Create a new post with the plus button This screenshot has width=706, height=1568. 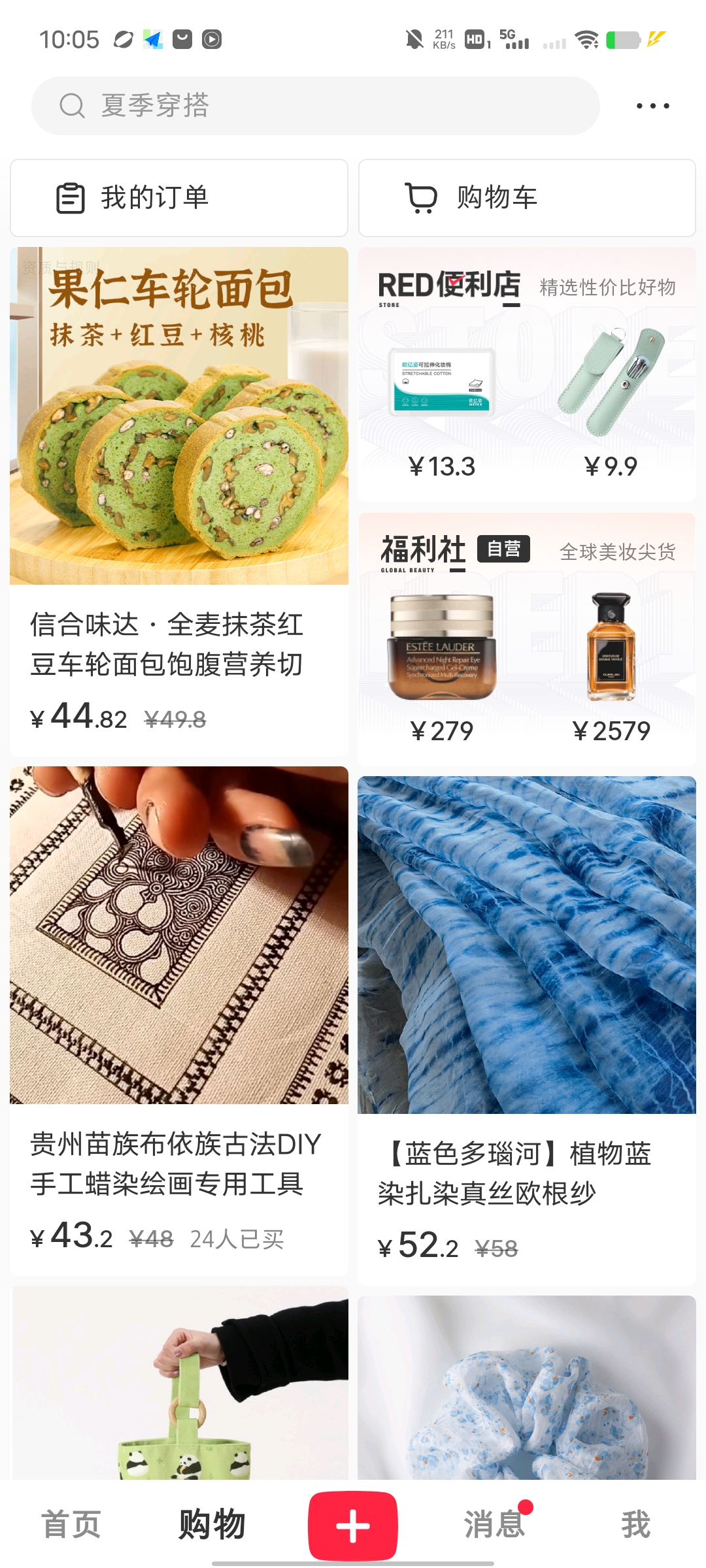point(353,1525)
